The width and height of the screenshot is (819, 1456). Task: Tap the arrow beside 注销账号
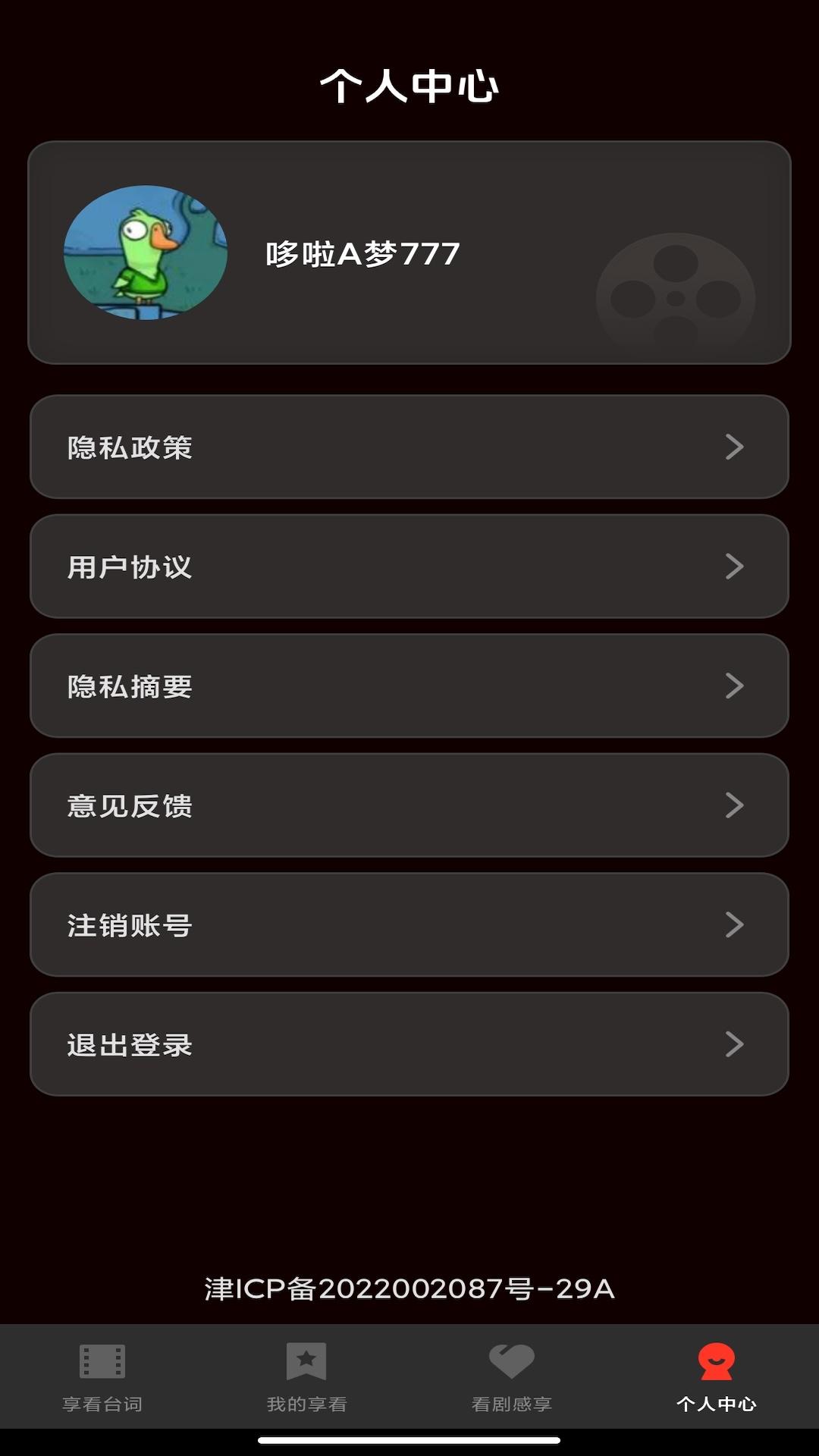(733, 924)
